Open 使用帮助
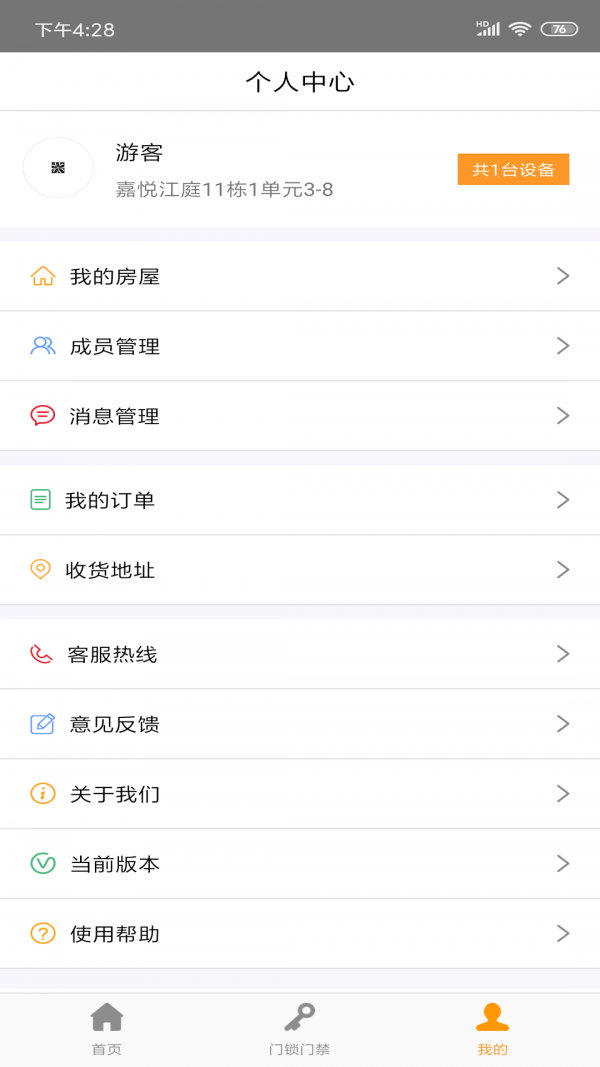 tap(300, 934)
